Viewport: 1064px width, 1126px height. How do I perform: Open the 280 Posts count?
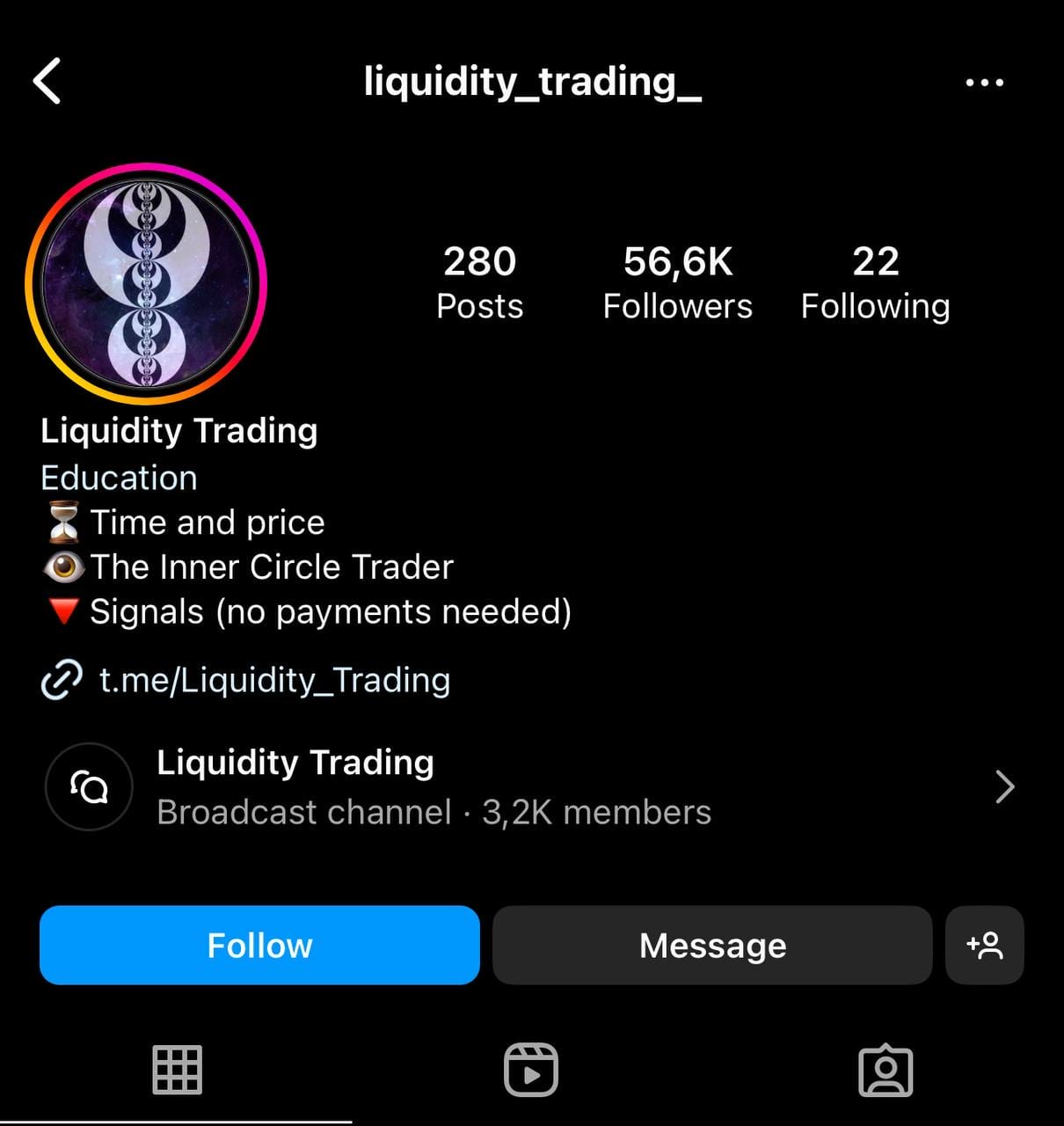point(479,281)
